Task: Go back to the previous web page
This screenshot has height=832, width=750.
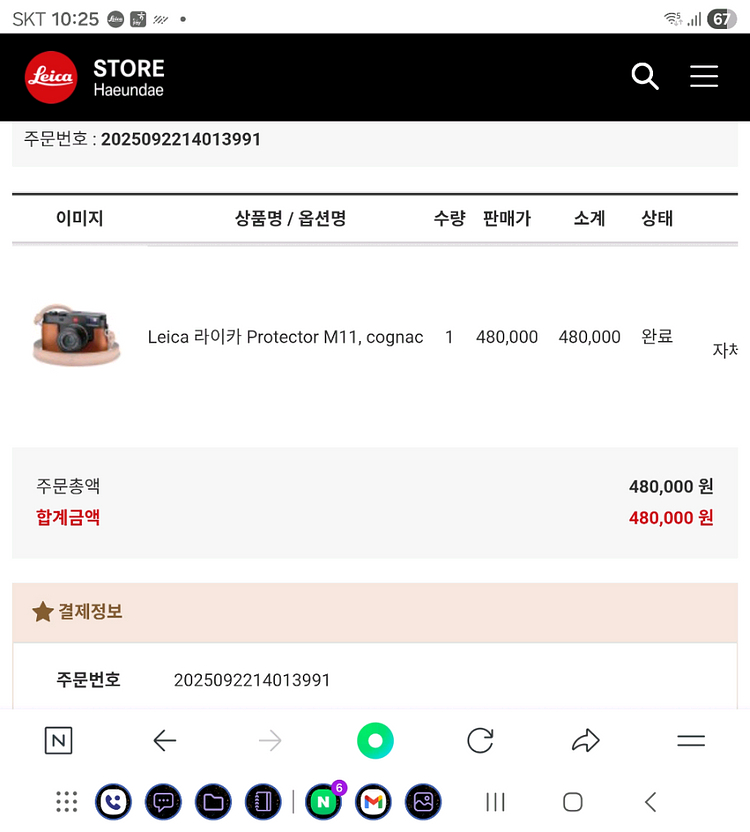Action: [165, 741]
